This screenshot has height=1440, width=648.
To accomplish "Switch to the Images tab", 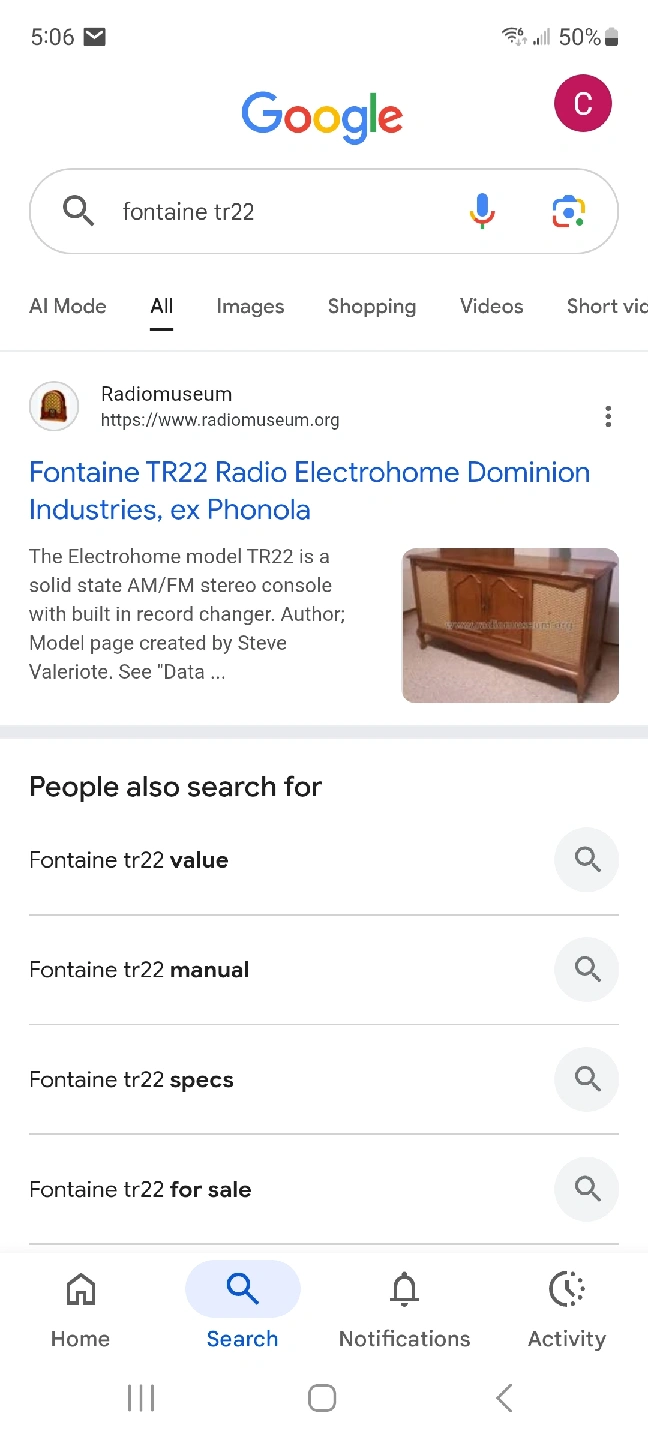I will [x=250, y=307].
